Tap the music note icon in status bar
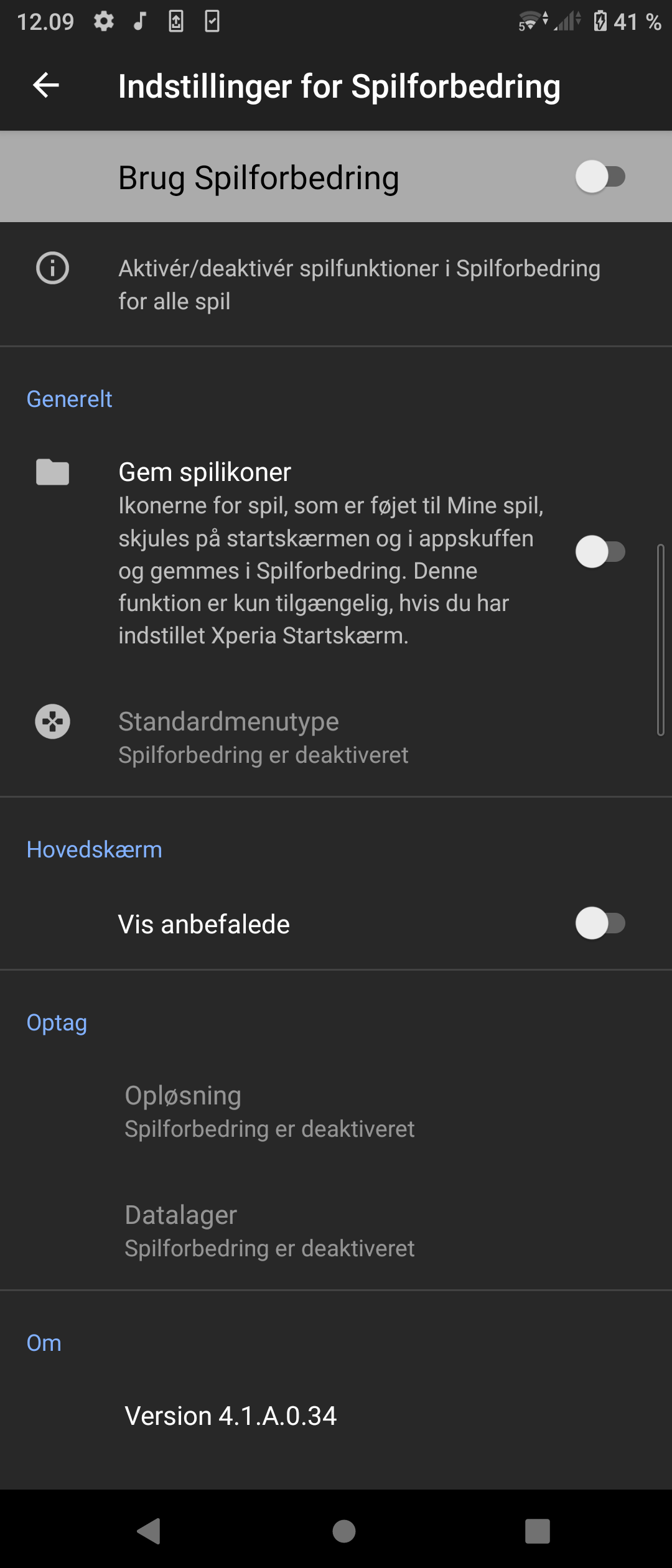The image size is (672, 1568). [x=138, y=21]
